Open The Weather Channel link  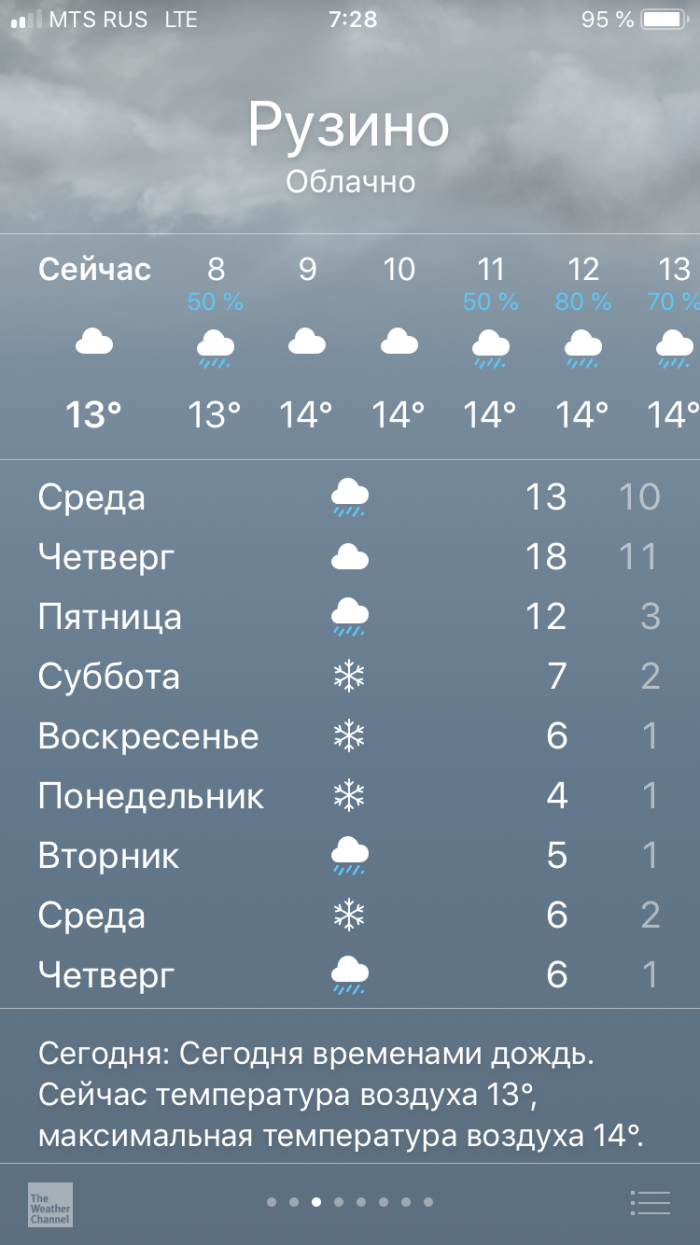pos(50,1204)
